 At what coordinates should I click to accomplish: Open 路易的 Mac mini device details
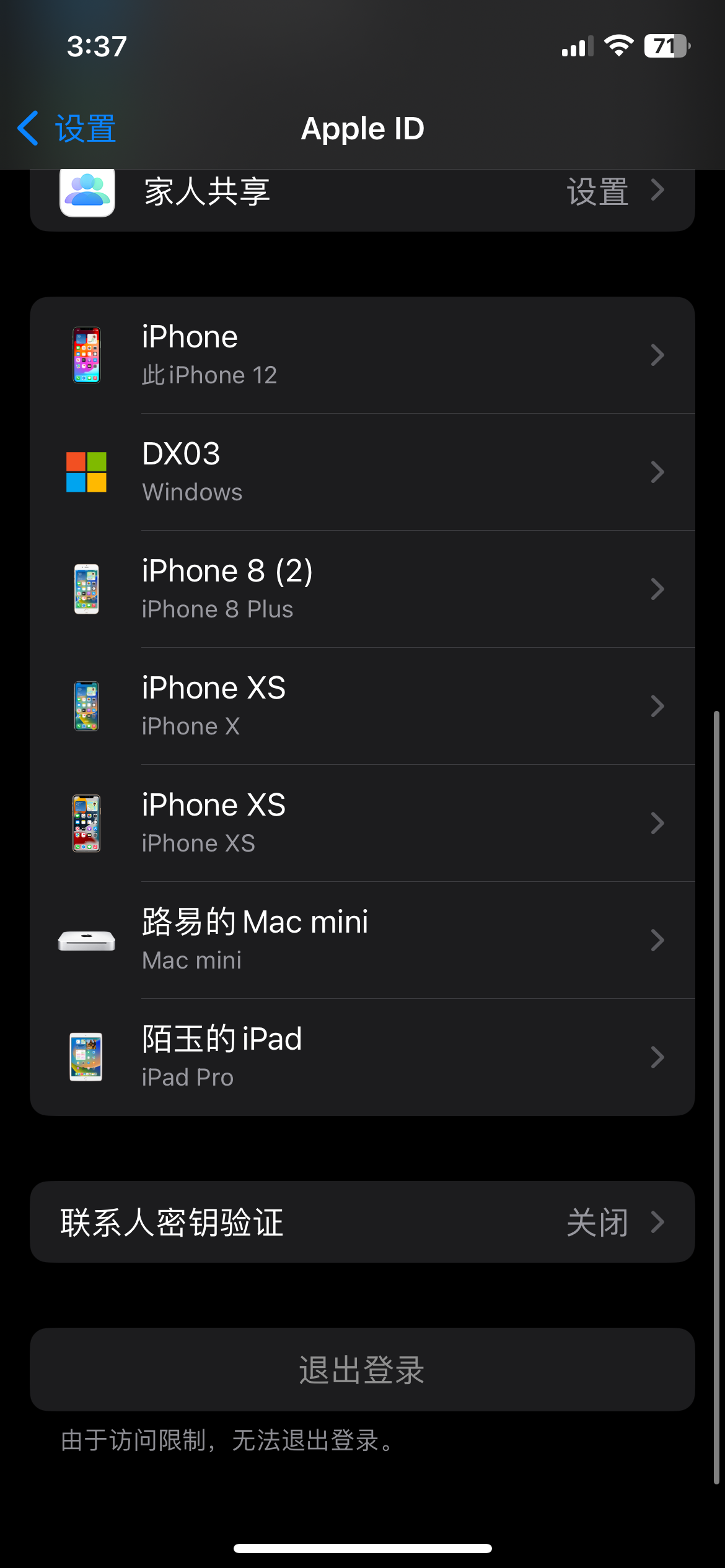362,940
